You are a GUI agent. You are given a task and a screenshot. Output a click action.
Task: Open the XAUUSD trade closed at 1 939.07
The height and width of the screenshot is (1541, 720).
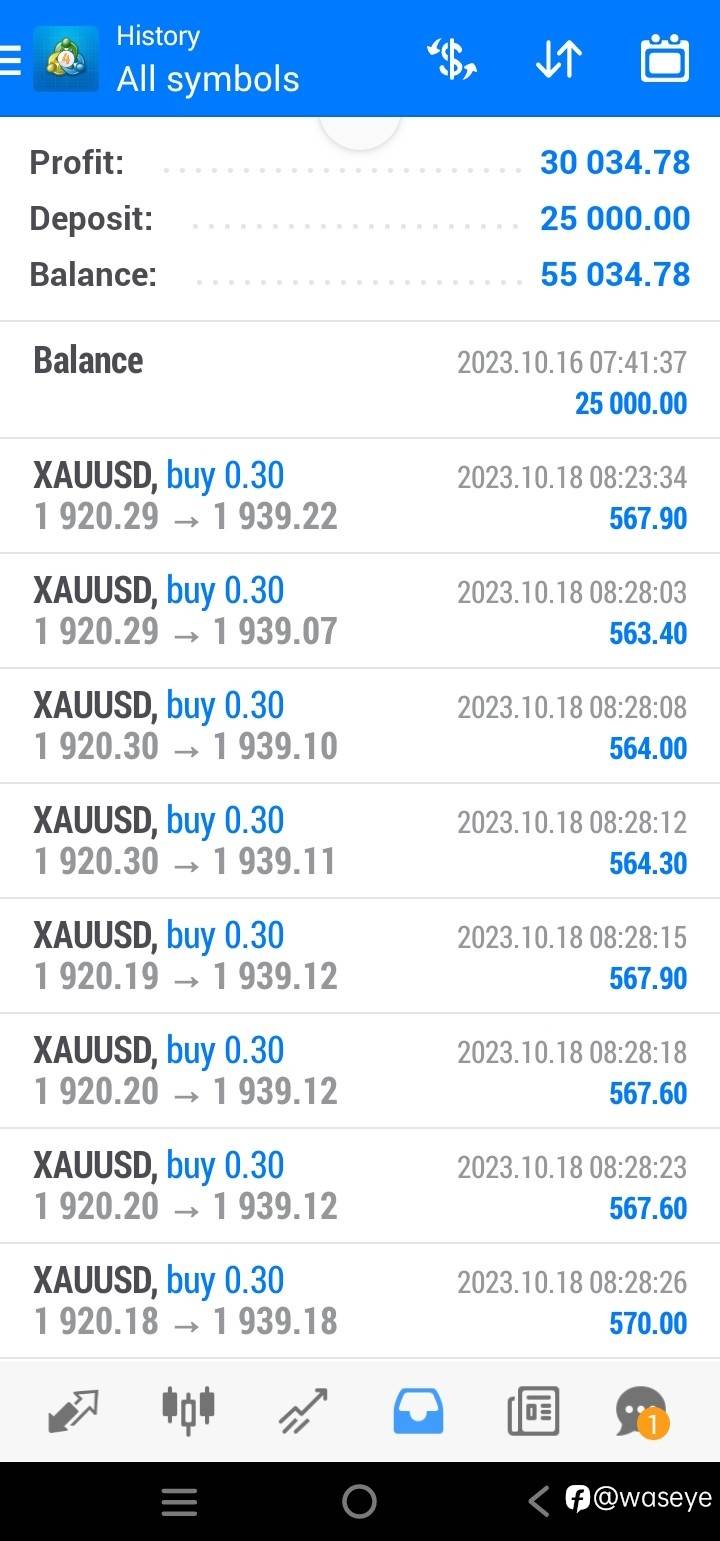pyautogui.click(x=360, y=611)
